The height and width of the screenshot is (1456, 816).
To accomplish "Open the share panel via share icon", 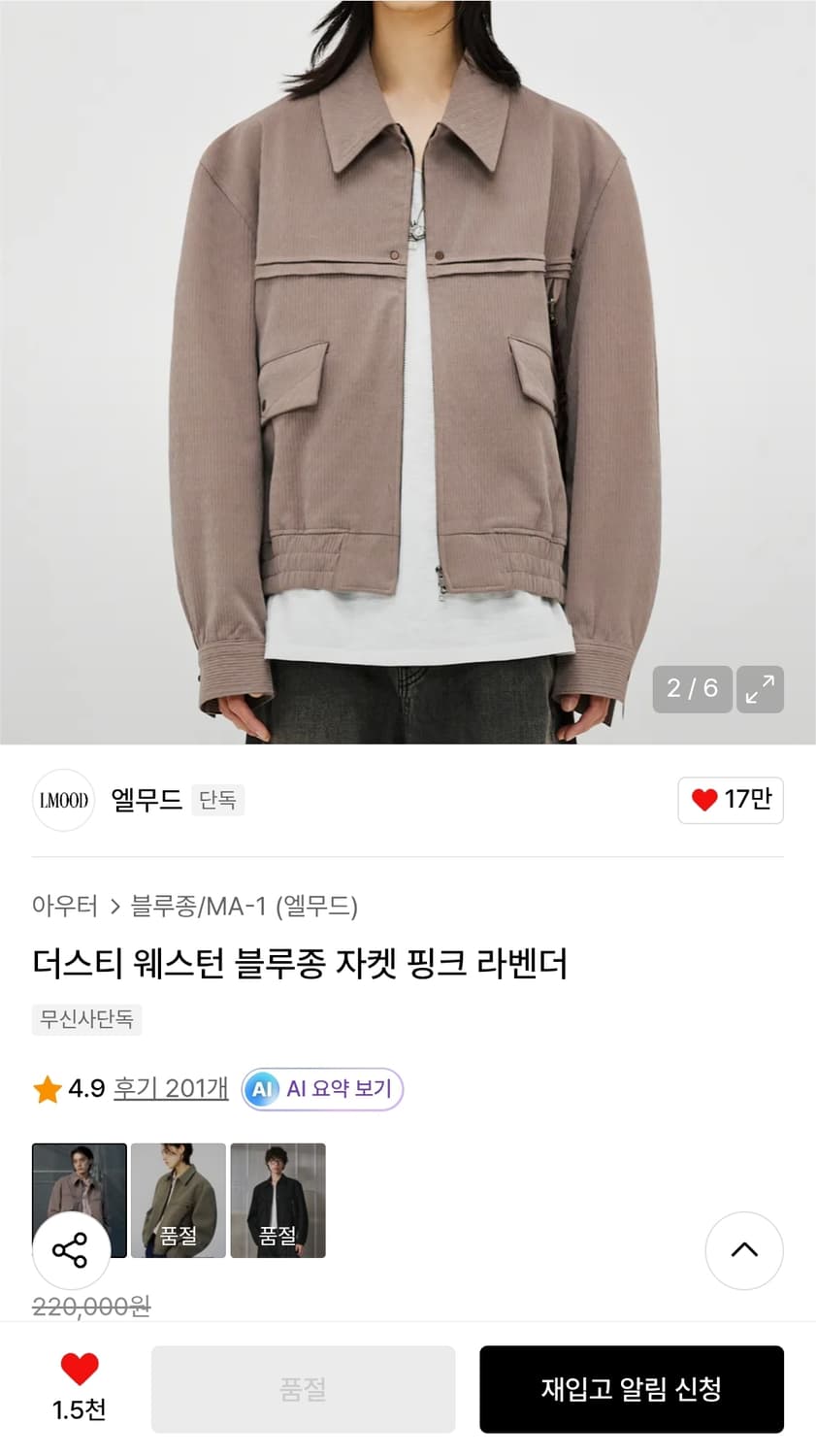I will [x=73, y=1250].
